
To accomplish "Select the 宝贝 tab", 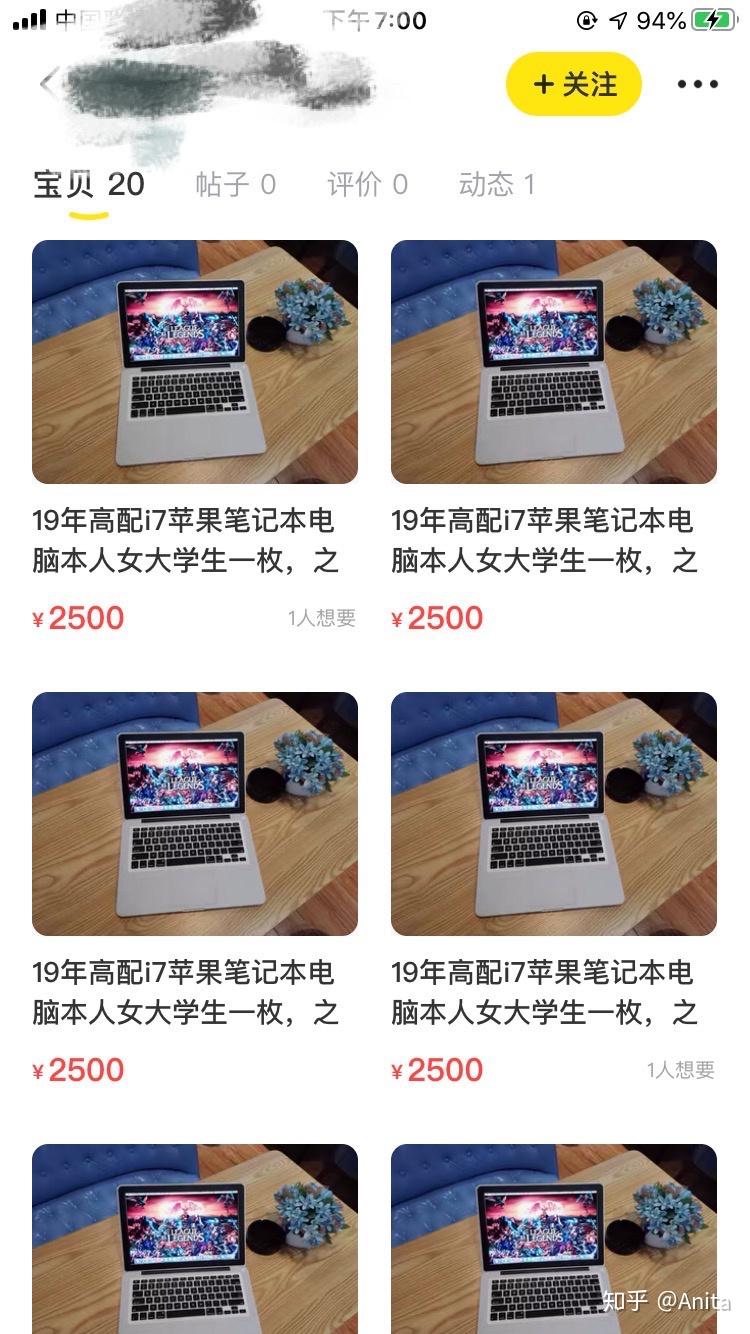I will pos(88,184).
